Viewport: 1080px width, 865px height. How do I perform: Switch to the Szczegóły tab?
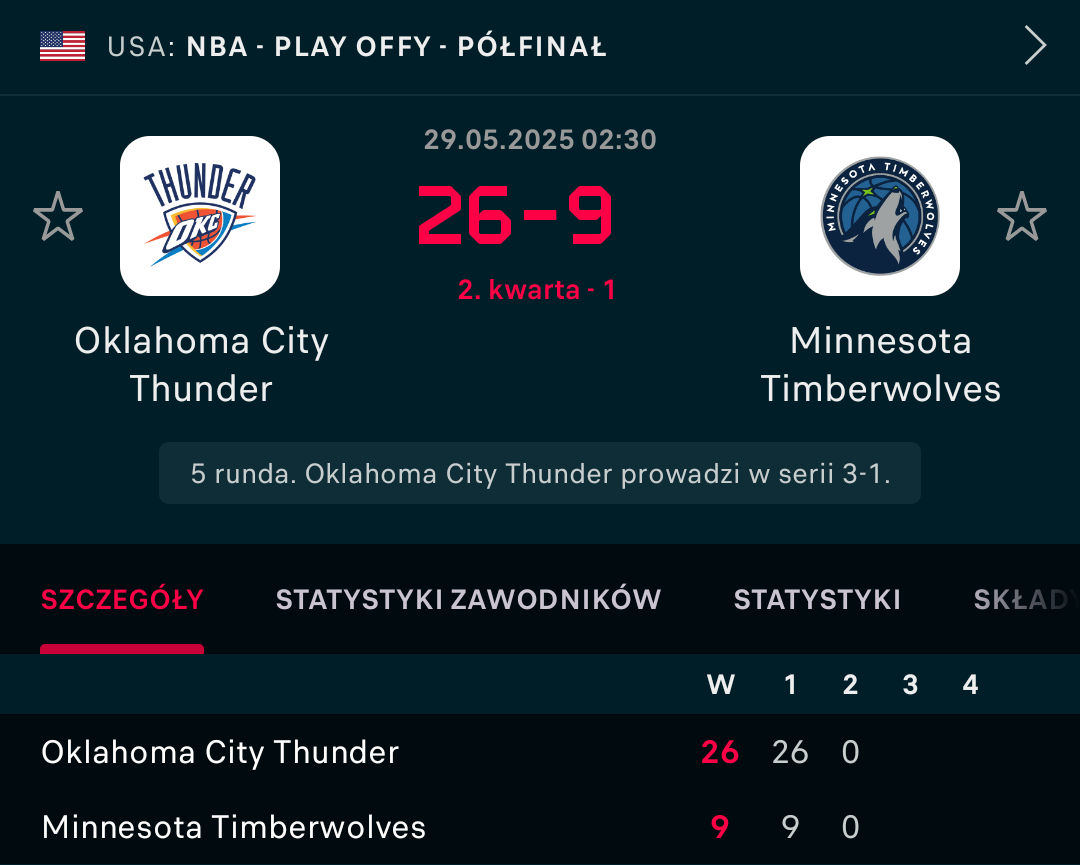(x=122, y=600)
